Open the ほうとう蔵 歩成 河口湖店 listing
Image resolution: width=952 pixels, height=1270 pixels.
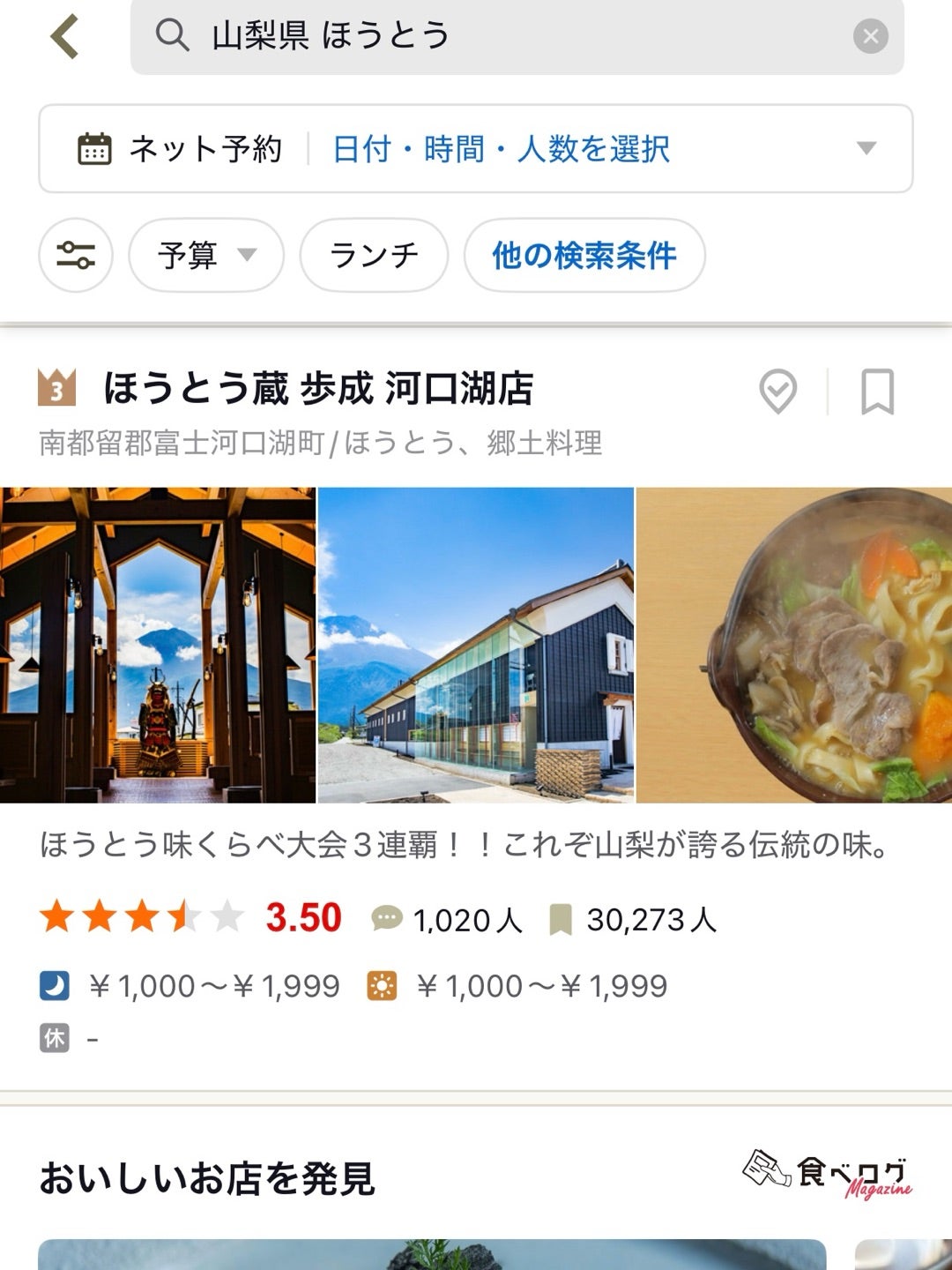tap(317, 389)
